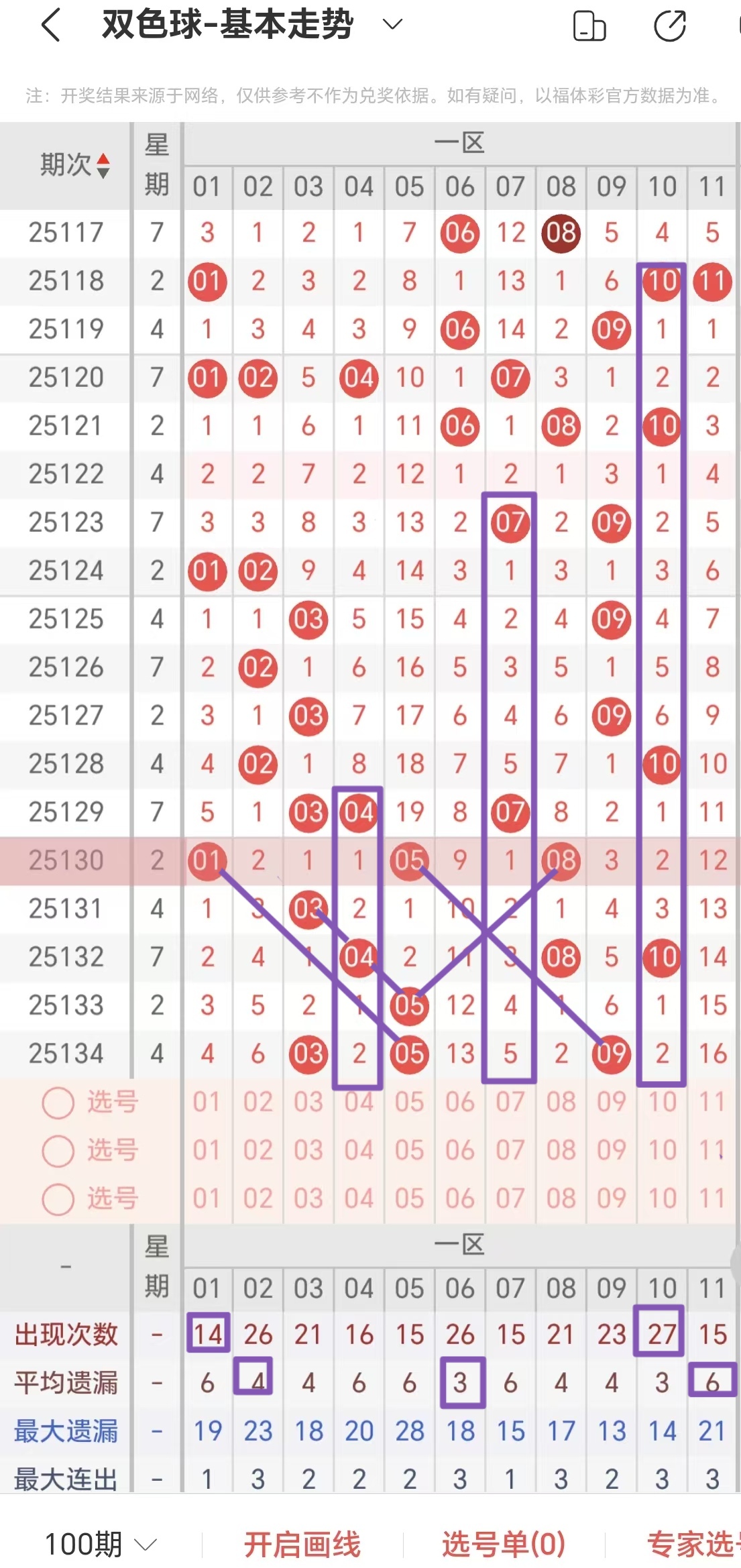
Task: Tap the dark red ball 08 in row 25117
Action: (x=561, y=233)
